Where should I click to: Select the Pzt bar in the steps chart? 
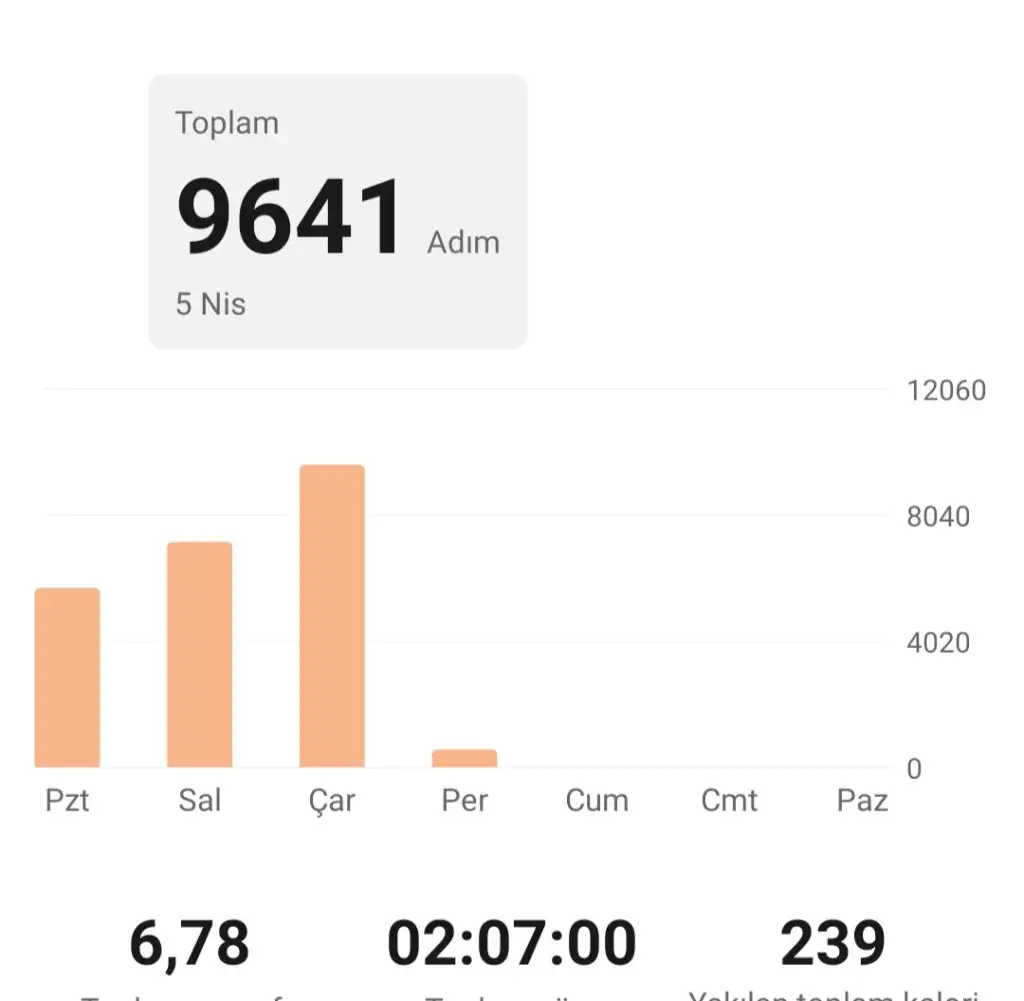click(67, 678)
